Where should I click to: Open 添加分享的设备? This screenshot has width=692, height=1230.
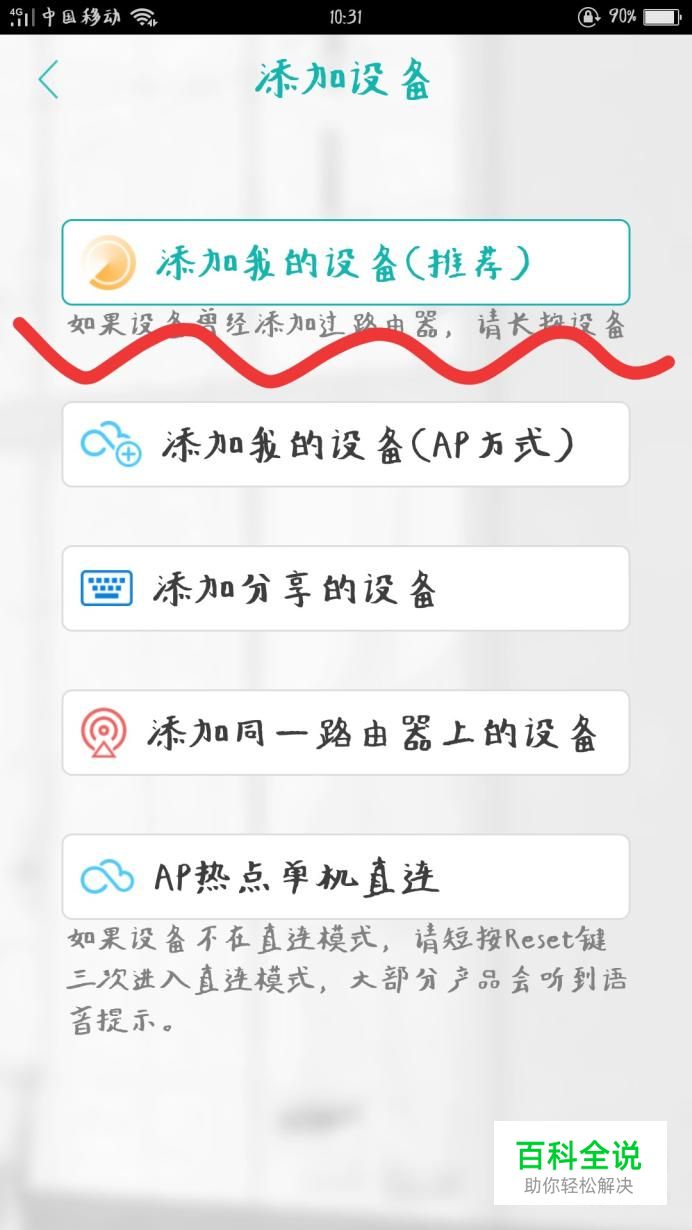coord(346,588)
